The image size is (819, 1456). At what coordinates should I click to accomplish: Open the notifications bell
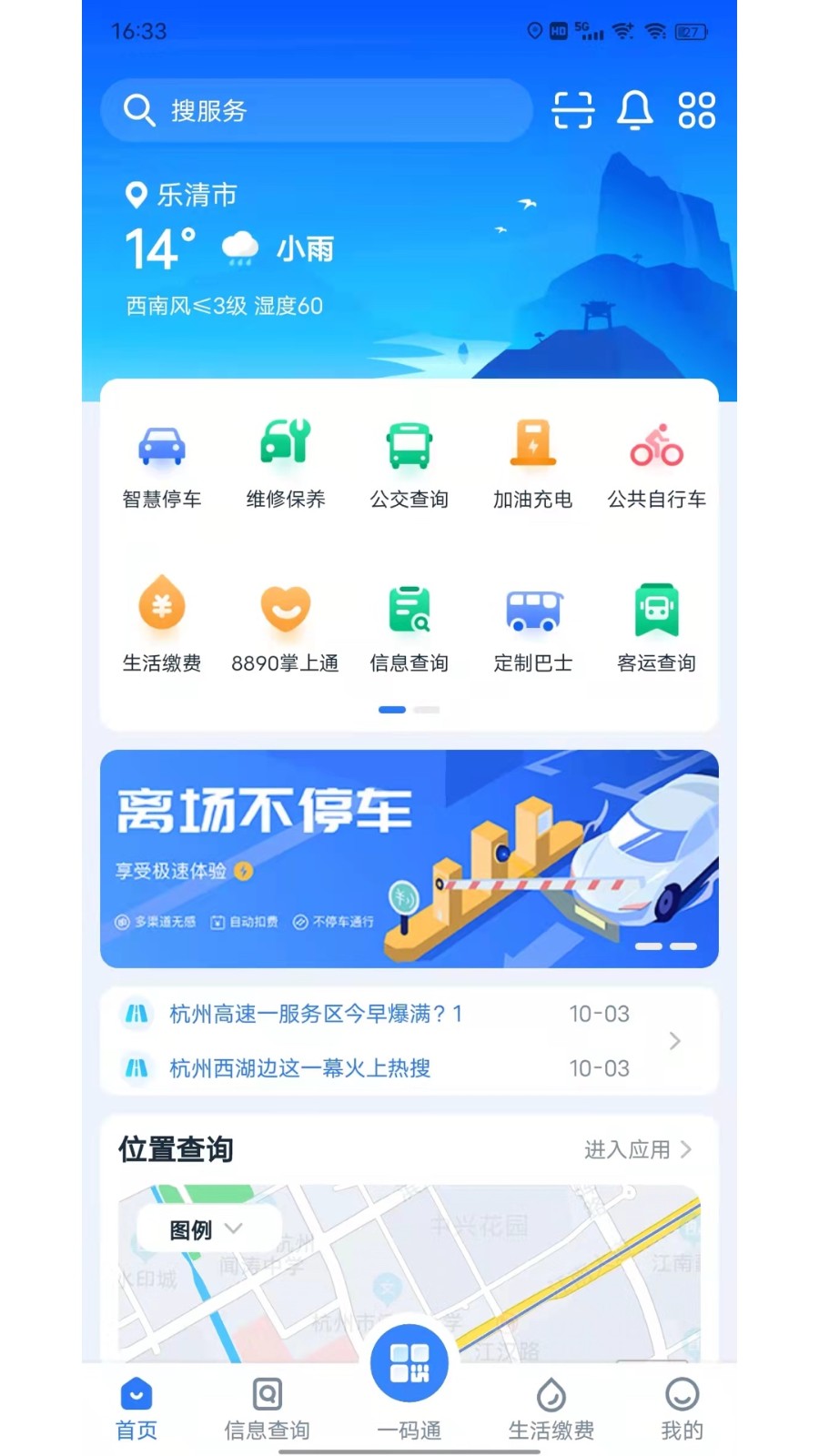coord(635,110)
